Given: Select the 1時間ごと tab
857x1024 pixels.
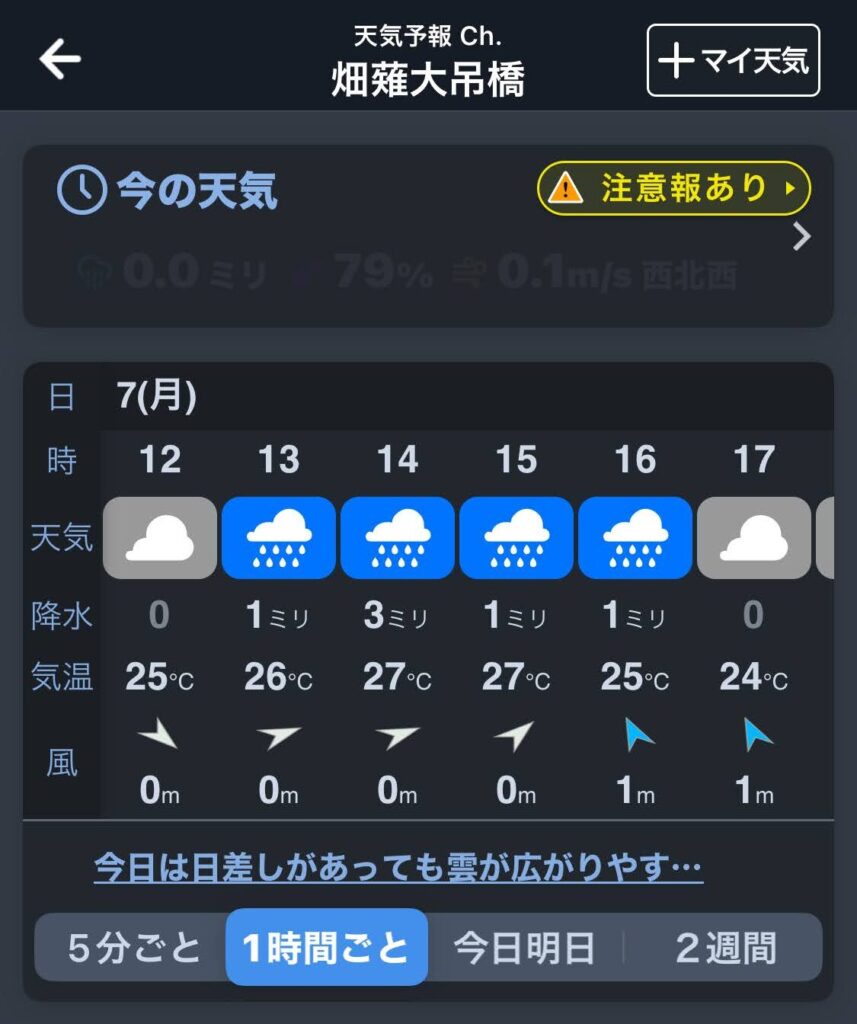Looking at the screenshot, I should coord(327,947).
